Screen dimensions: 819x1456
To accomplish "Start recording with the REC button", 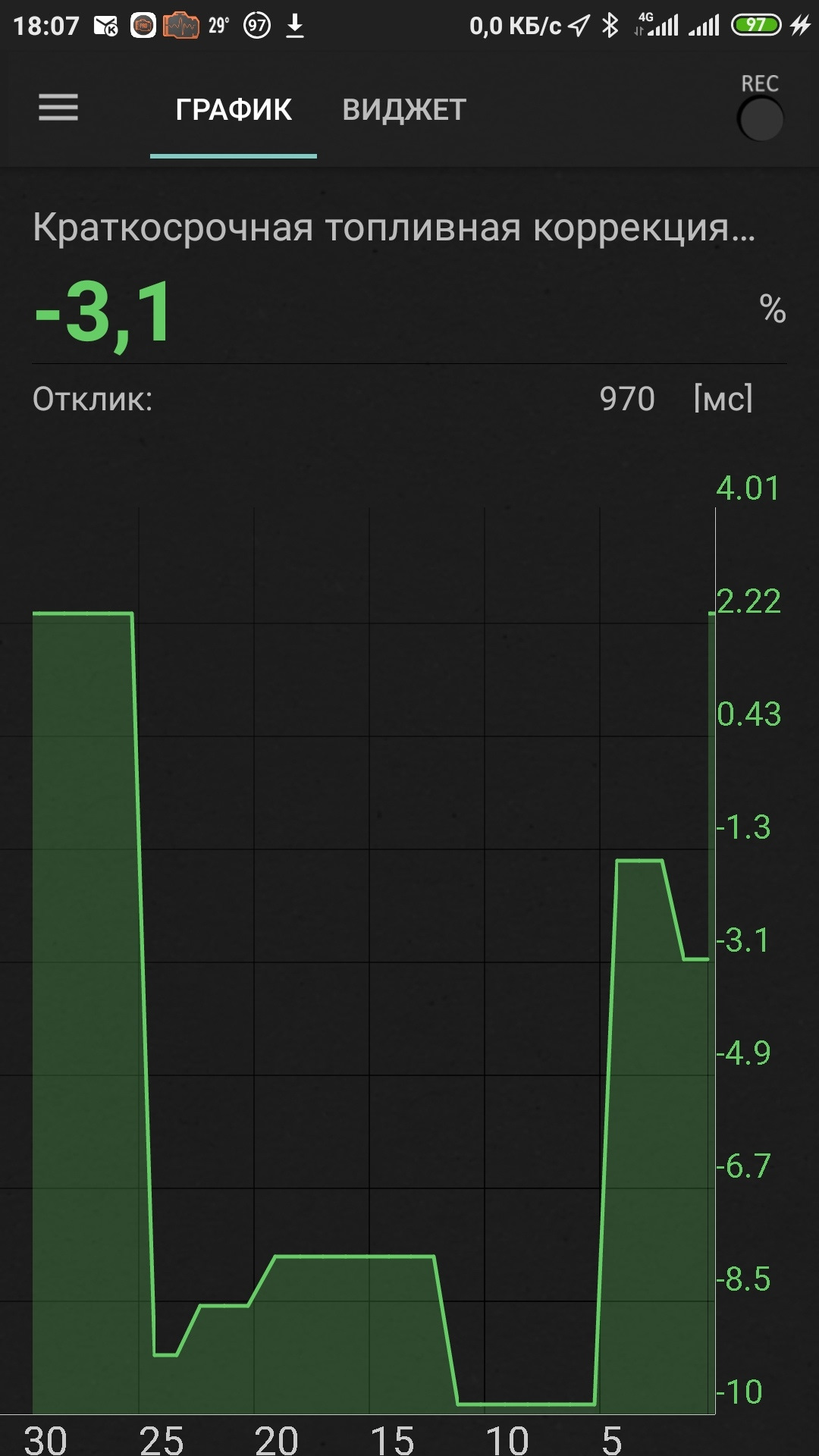I will pos(760,119).
